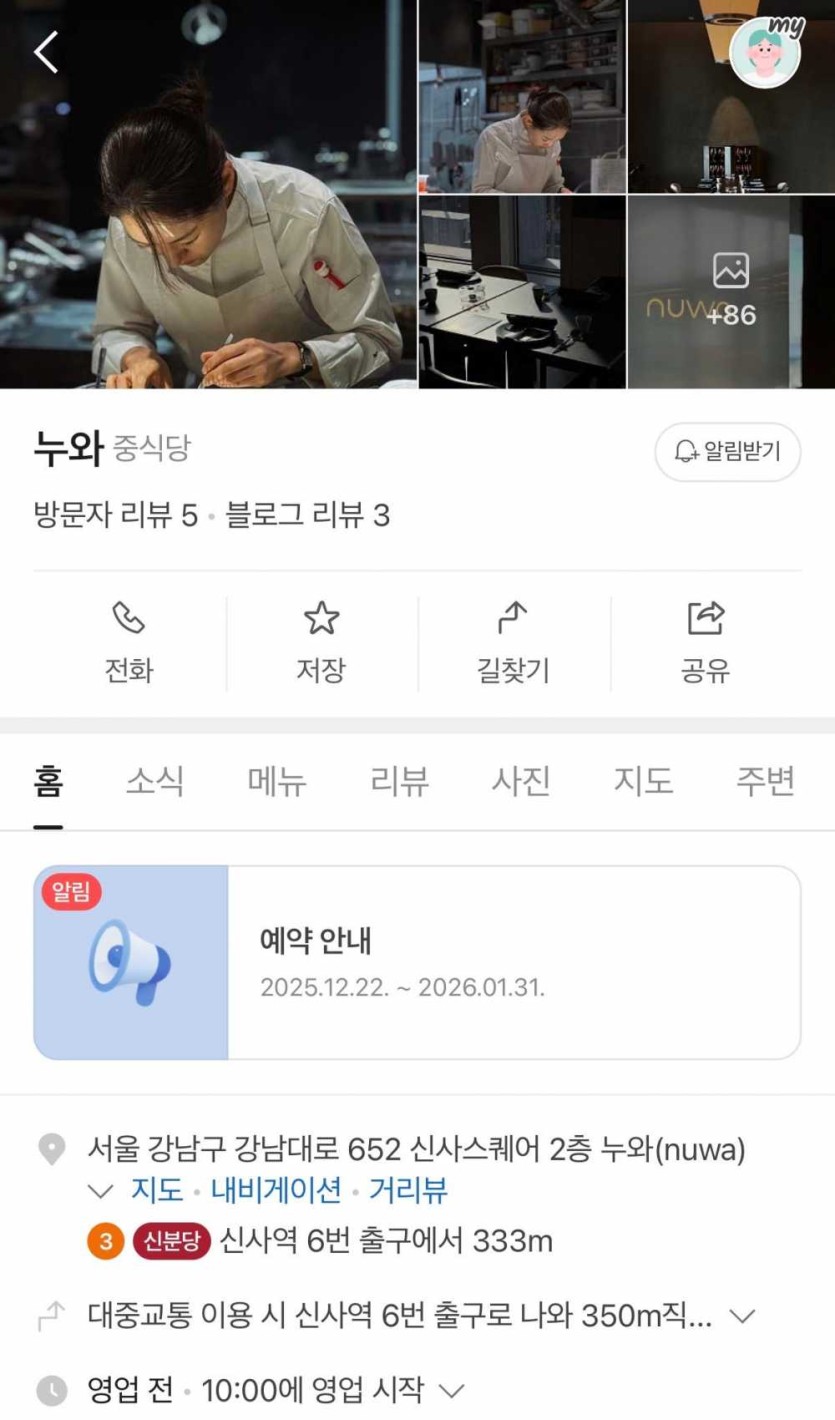
Task: Tap the 알림받기 notification button
Action: 728,452
